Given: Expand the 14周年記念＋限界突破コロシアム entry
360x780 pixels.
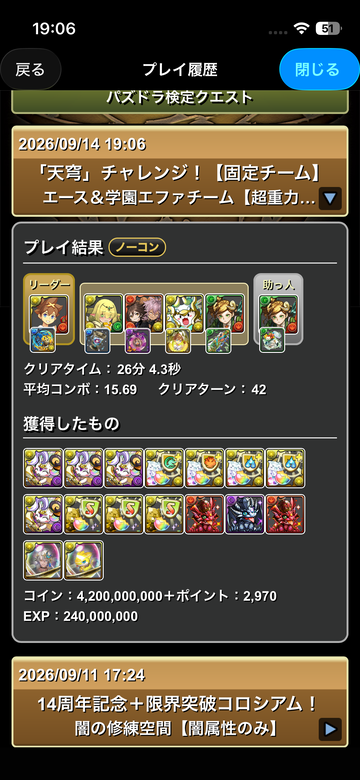Looking at the screenshot, I should 330,729.
